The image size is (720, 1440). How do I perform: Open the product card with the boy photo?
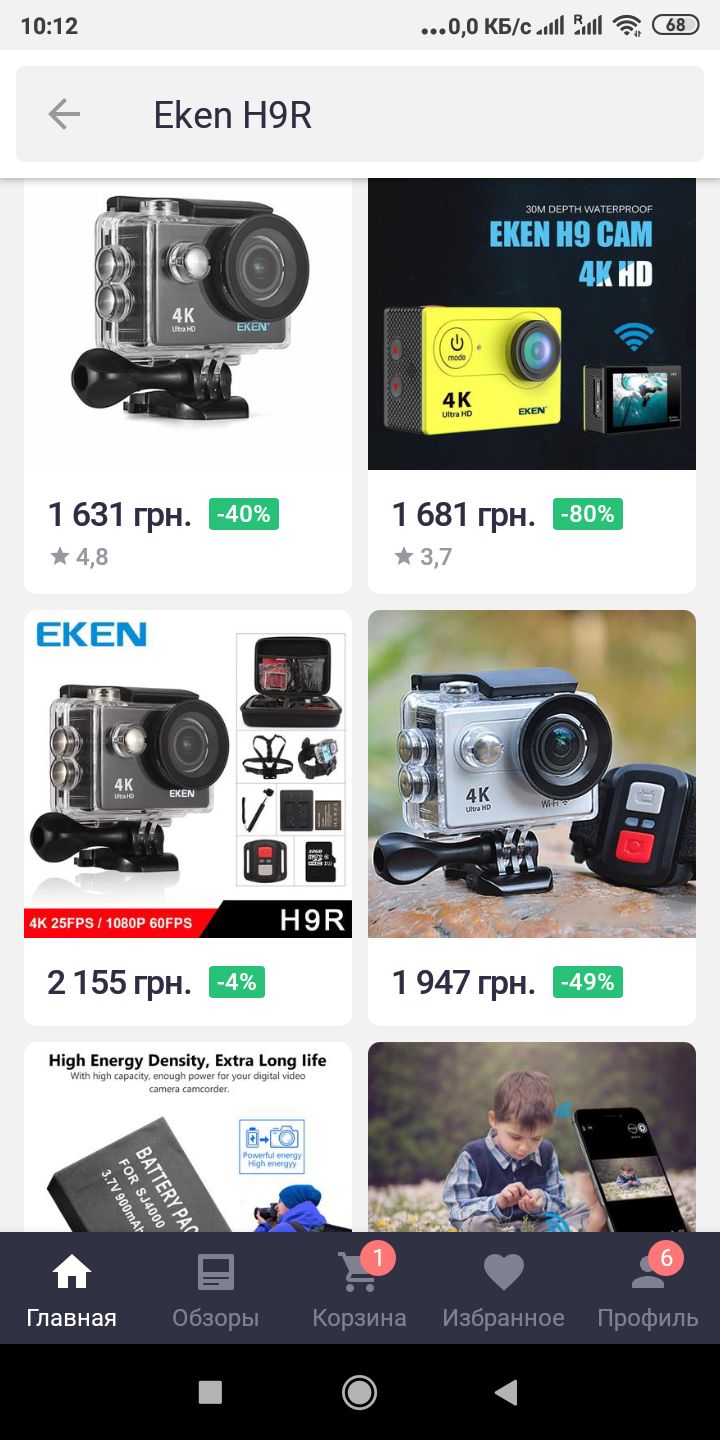point(531,1140)
